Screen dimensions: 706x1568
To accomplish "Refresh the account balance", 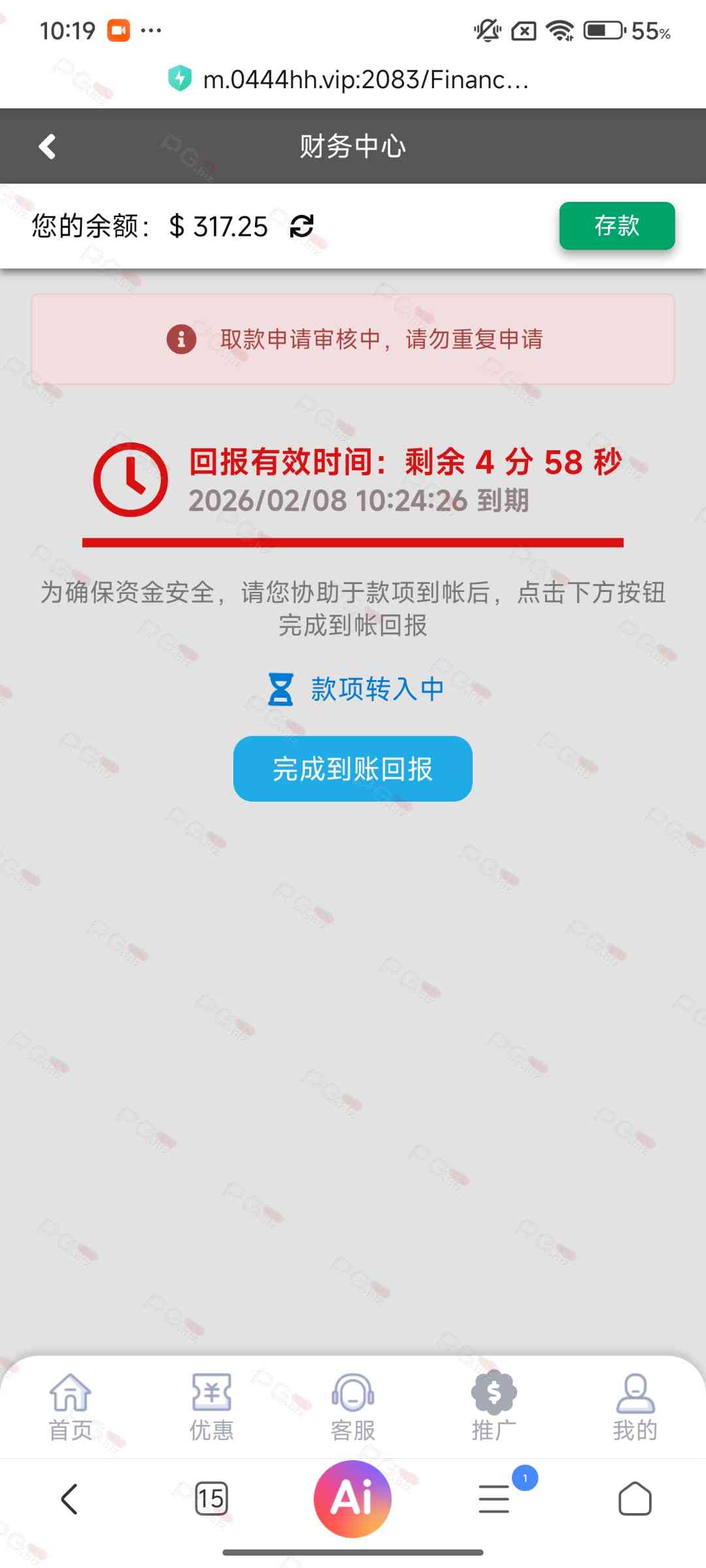I will point(301,226).
